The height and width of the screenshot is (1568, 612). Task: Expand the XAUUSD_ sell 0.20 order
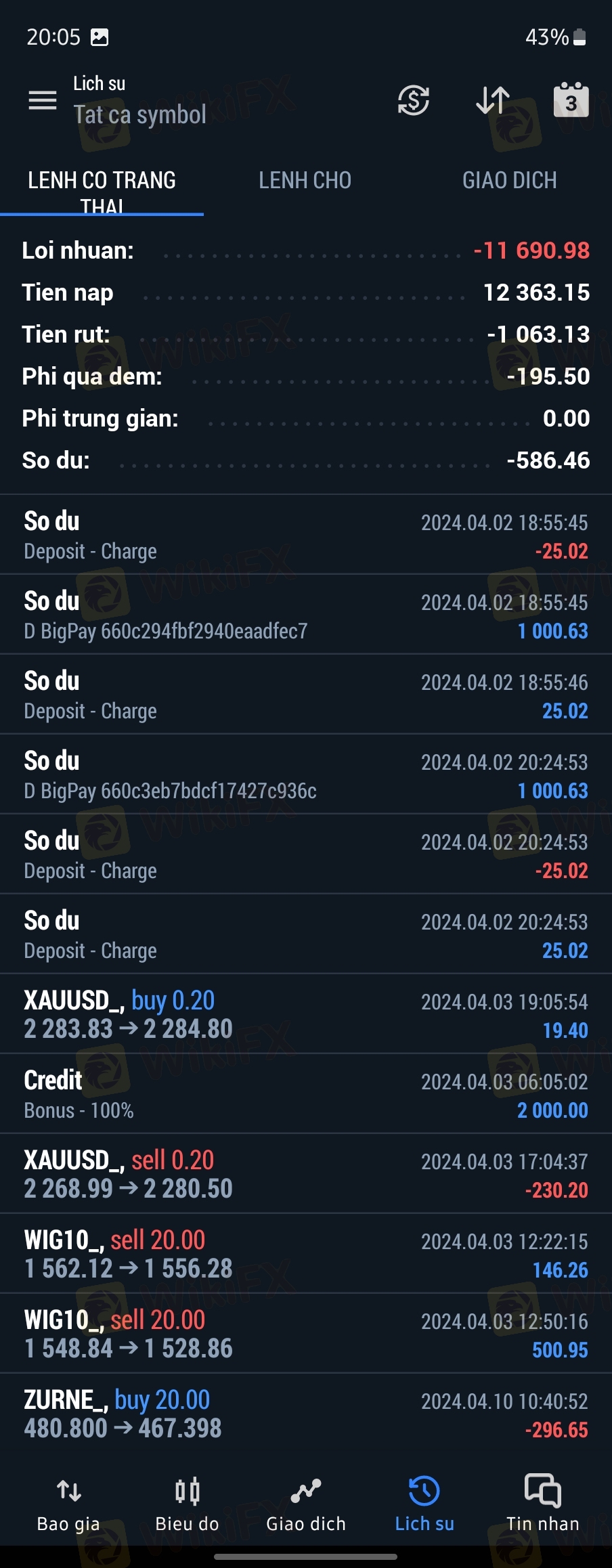(x=306, y=1173)
